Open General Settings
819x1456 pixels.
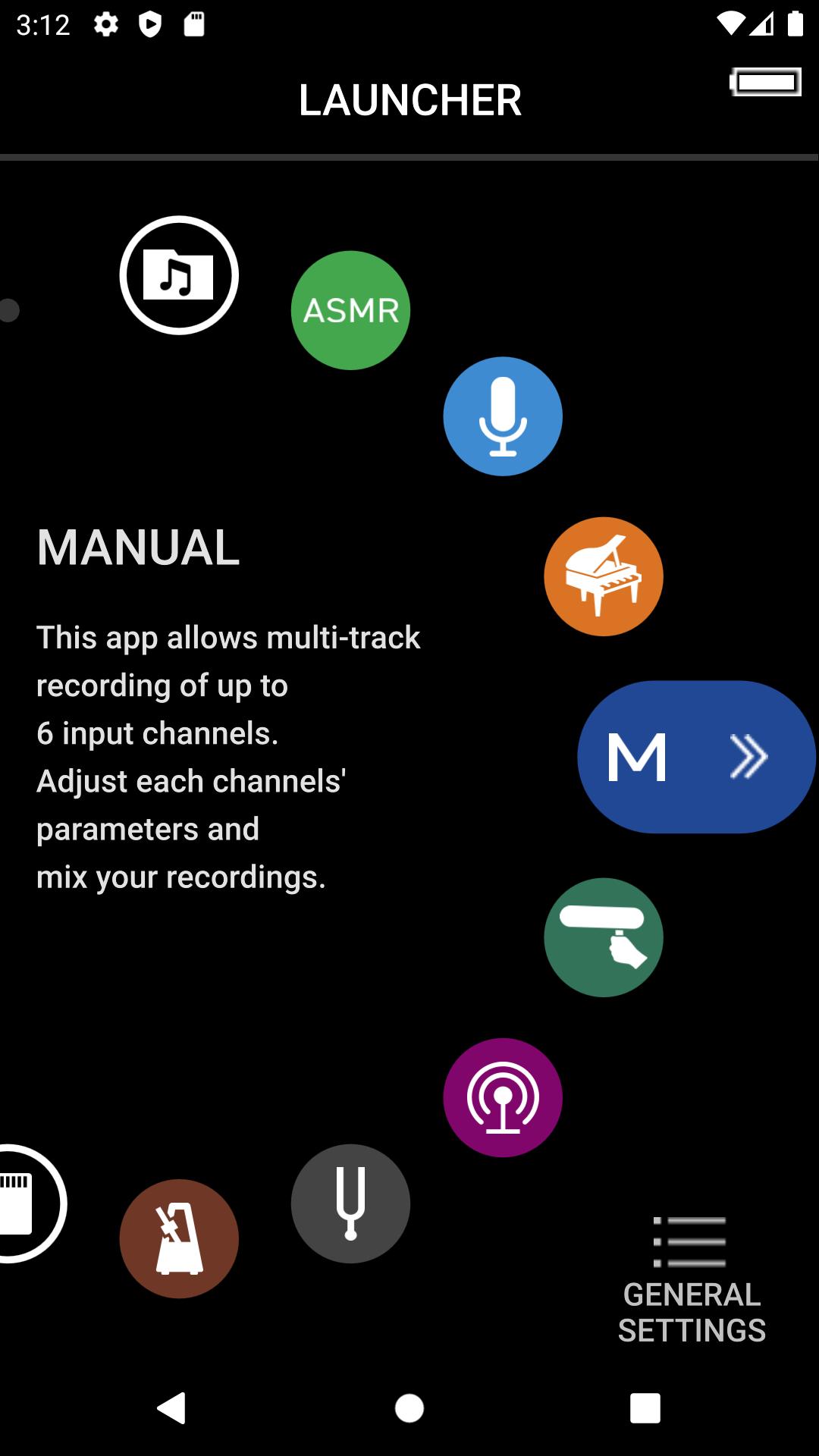click(x=691, y=1280)
